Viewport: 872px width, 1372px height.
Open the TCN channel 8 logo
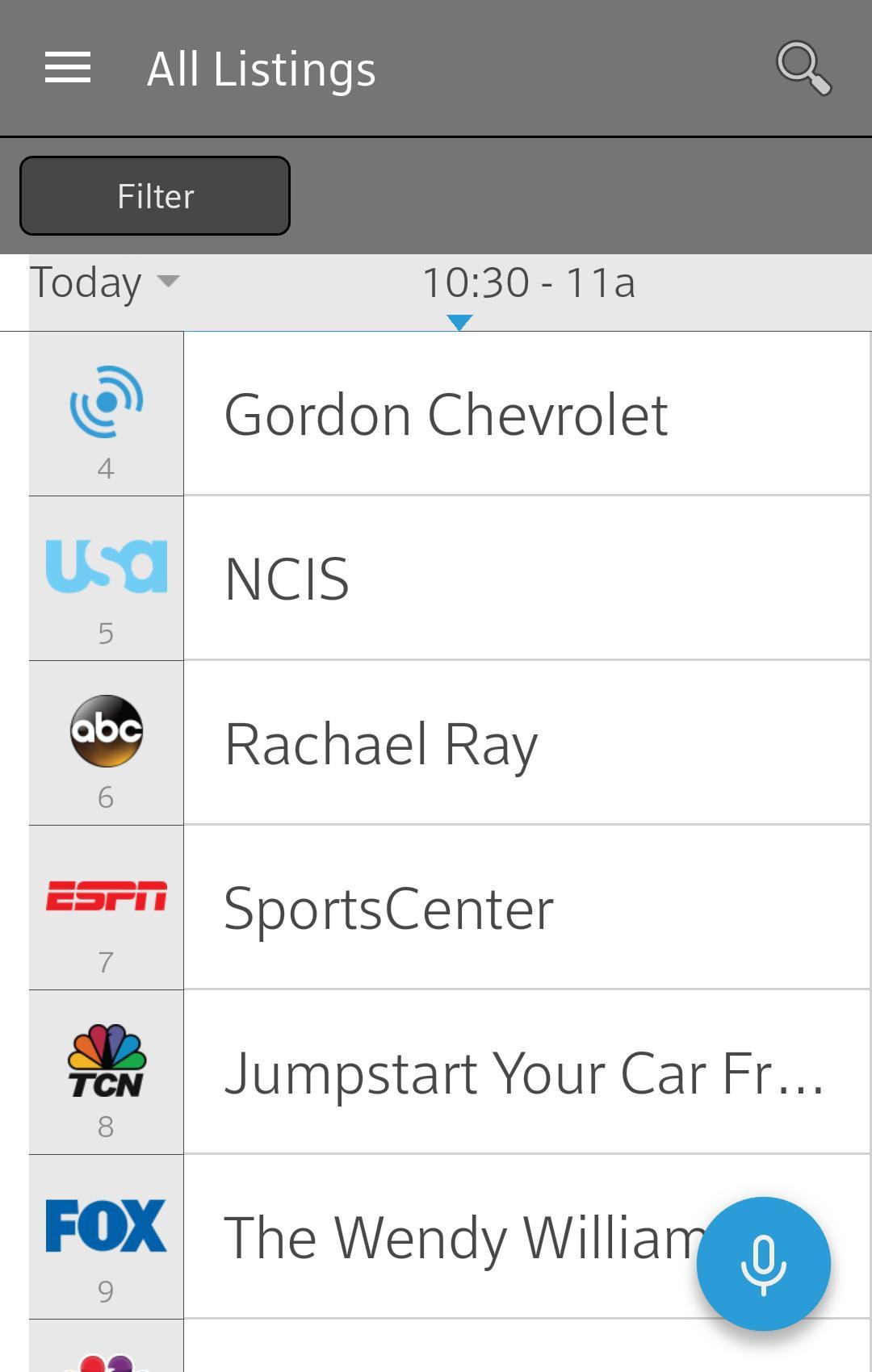(107, 1062)
